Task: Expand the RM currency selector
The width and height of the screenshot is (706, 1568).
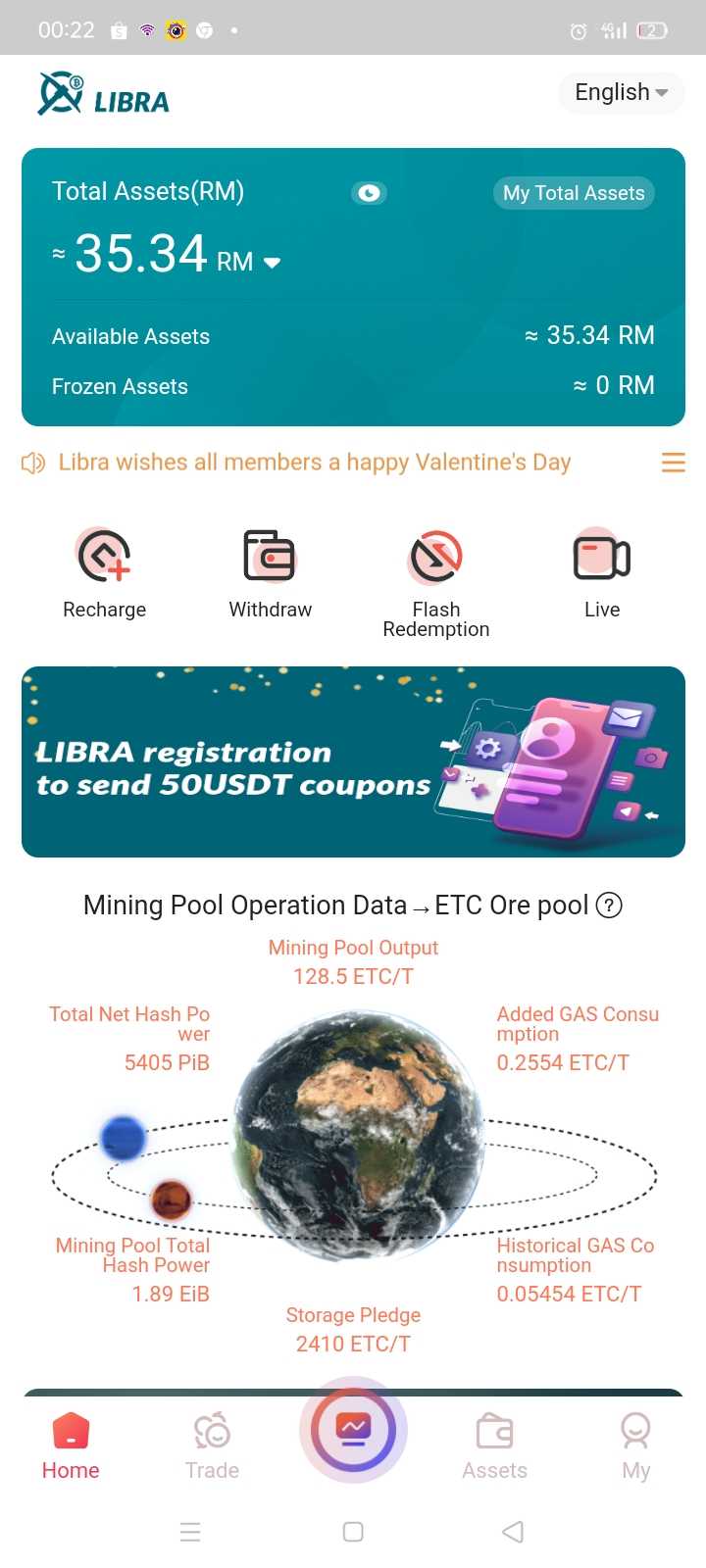Action: (272, 263)
